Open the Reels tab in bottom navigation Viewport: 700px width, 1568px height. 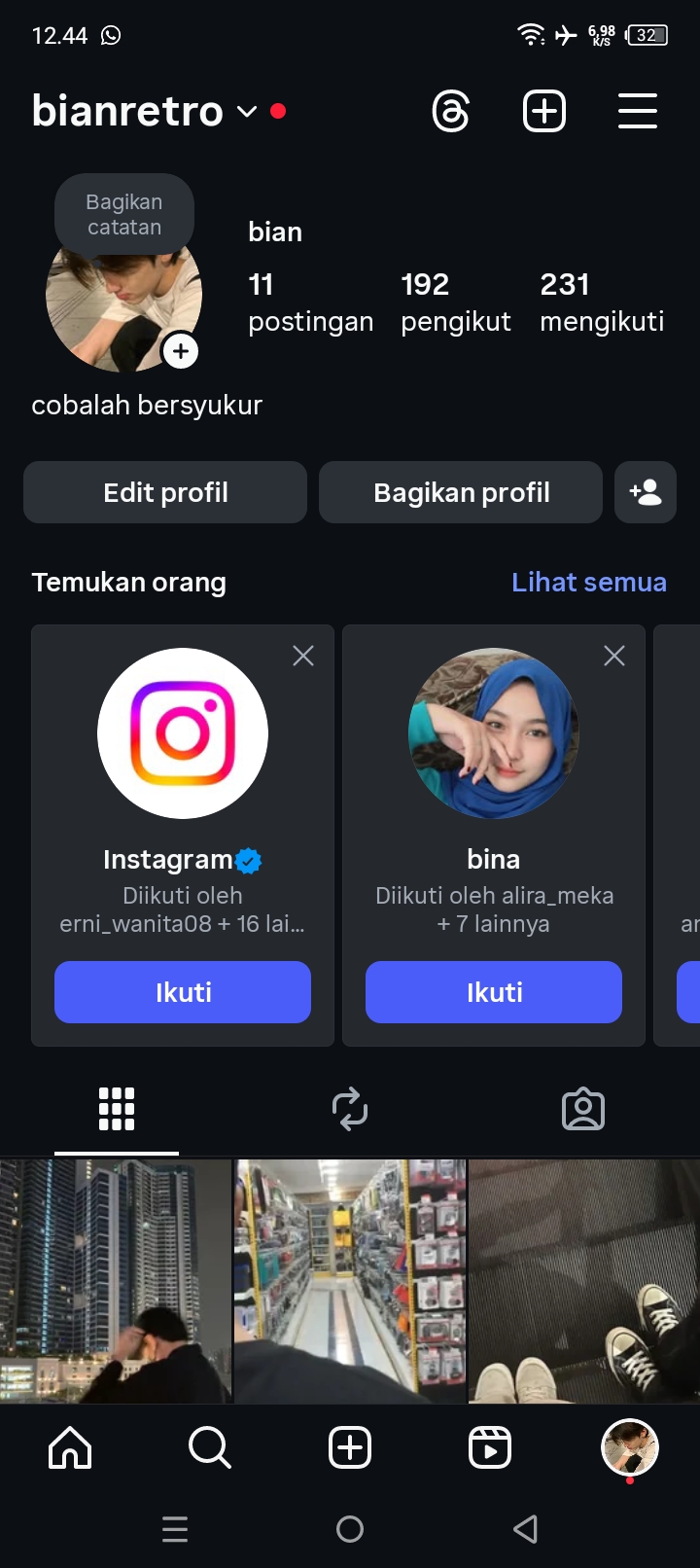tap(490, 1447)
